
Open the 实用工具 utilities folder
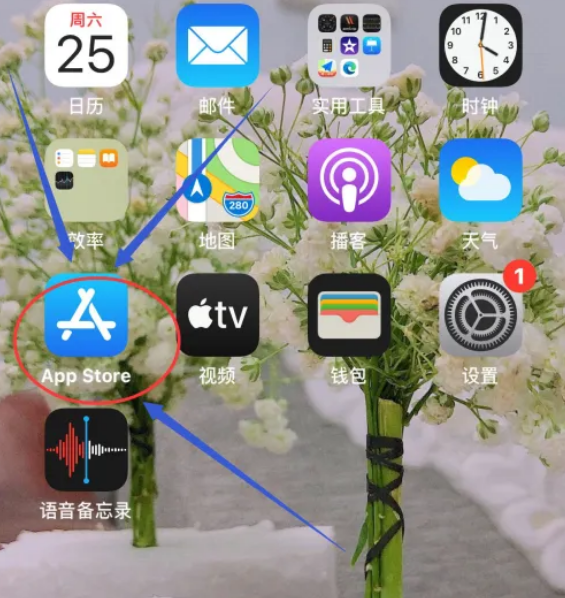coord(349,46)
